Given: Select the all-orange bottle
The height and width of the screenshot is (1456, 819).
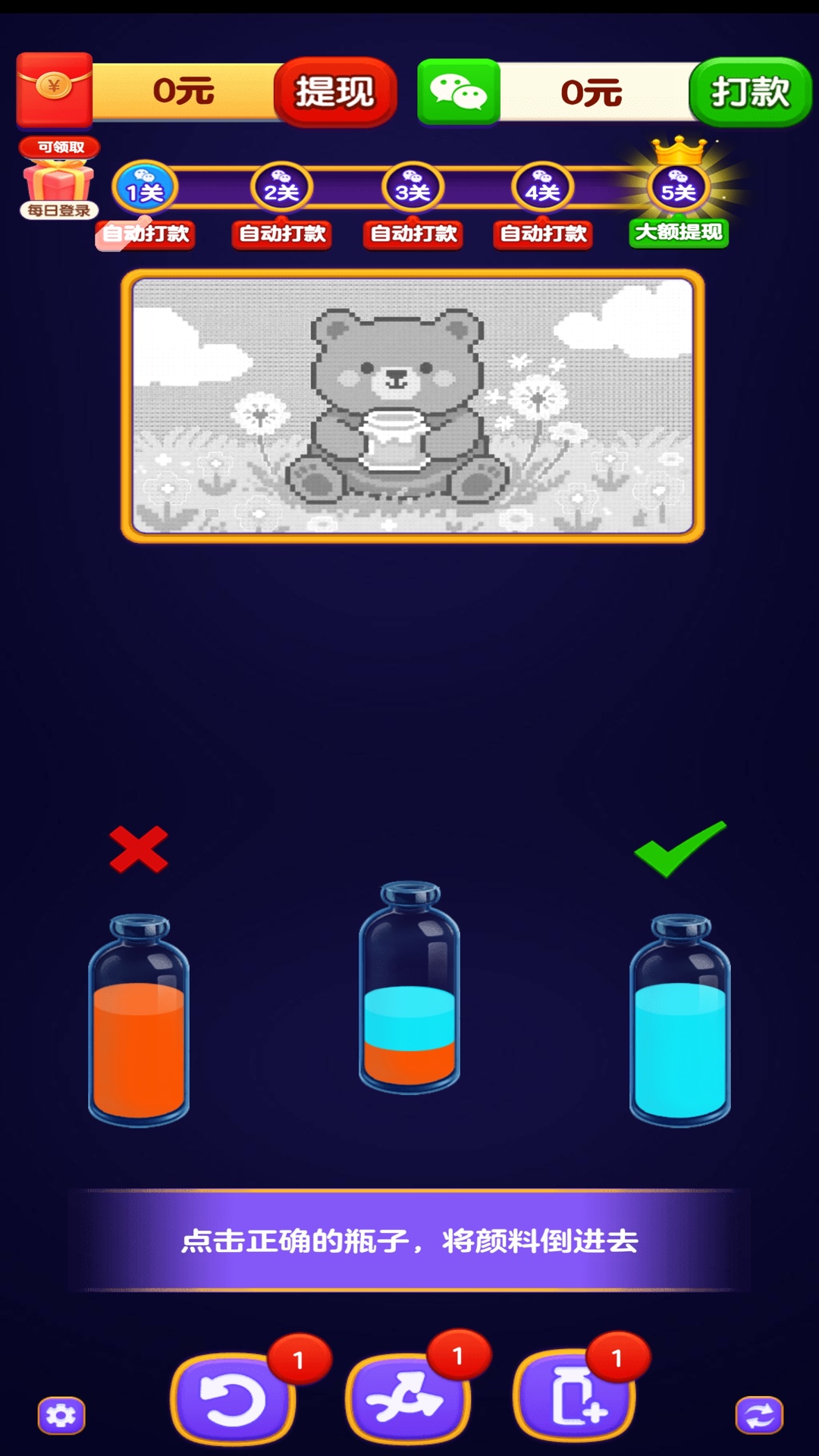Looking at the screenshot, I should (139, 1020).
